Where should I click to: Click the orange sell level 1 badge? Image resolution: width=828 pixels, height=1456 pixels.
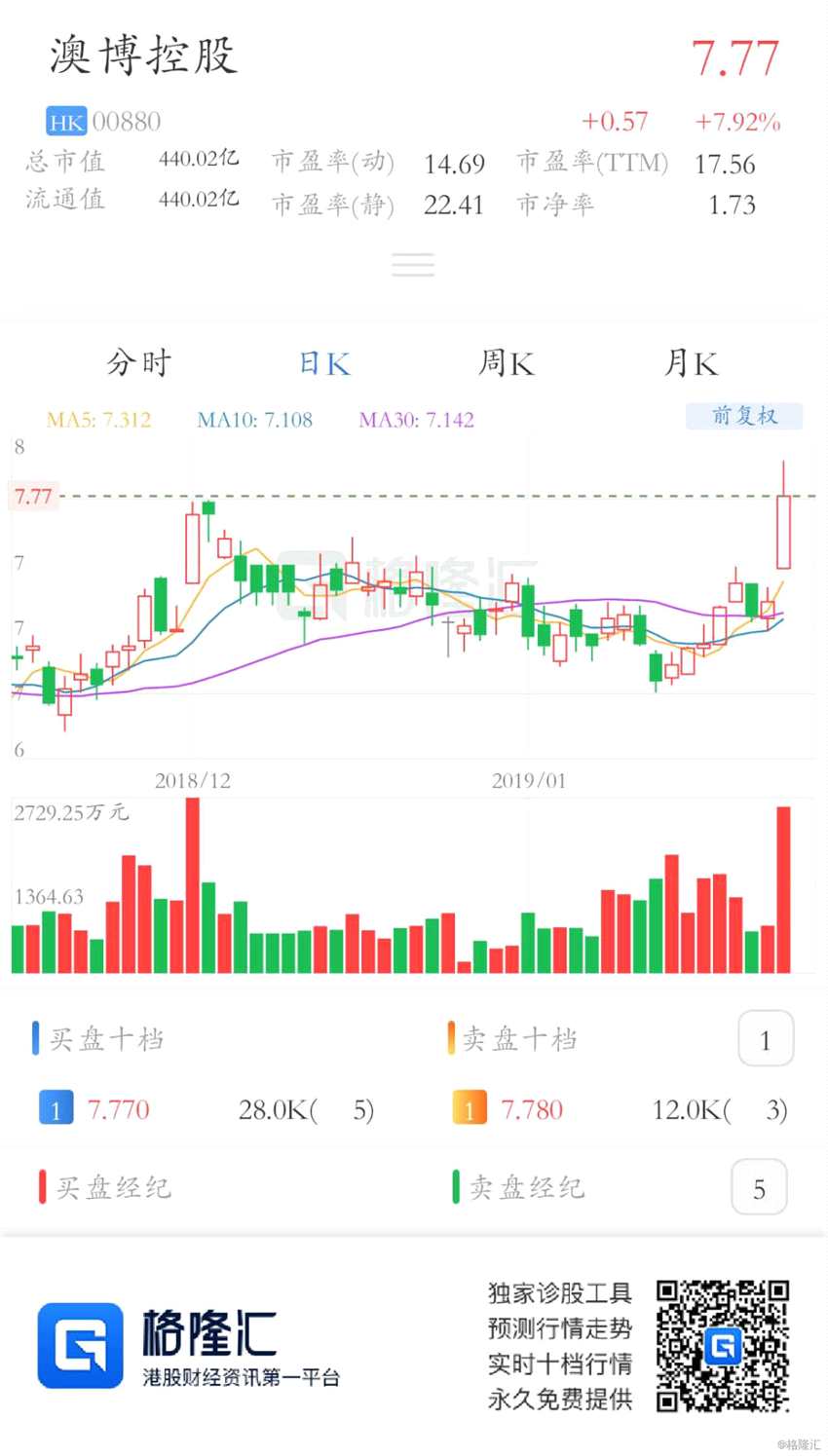(470, 1108)
